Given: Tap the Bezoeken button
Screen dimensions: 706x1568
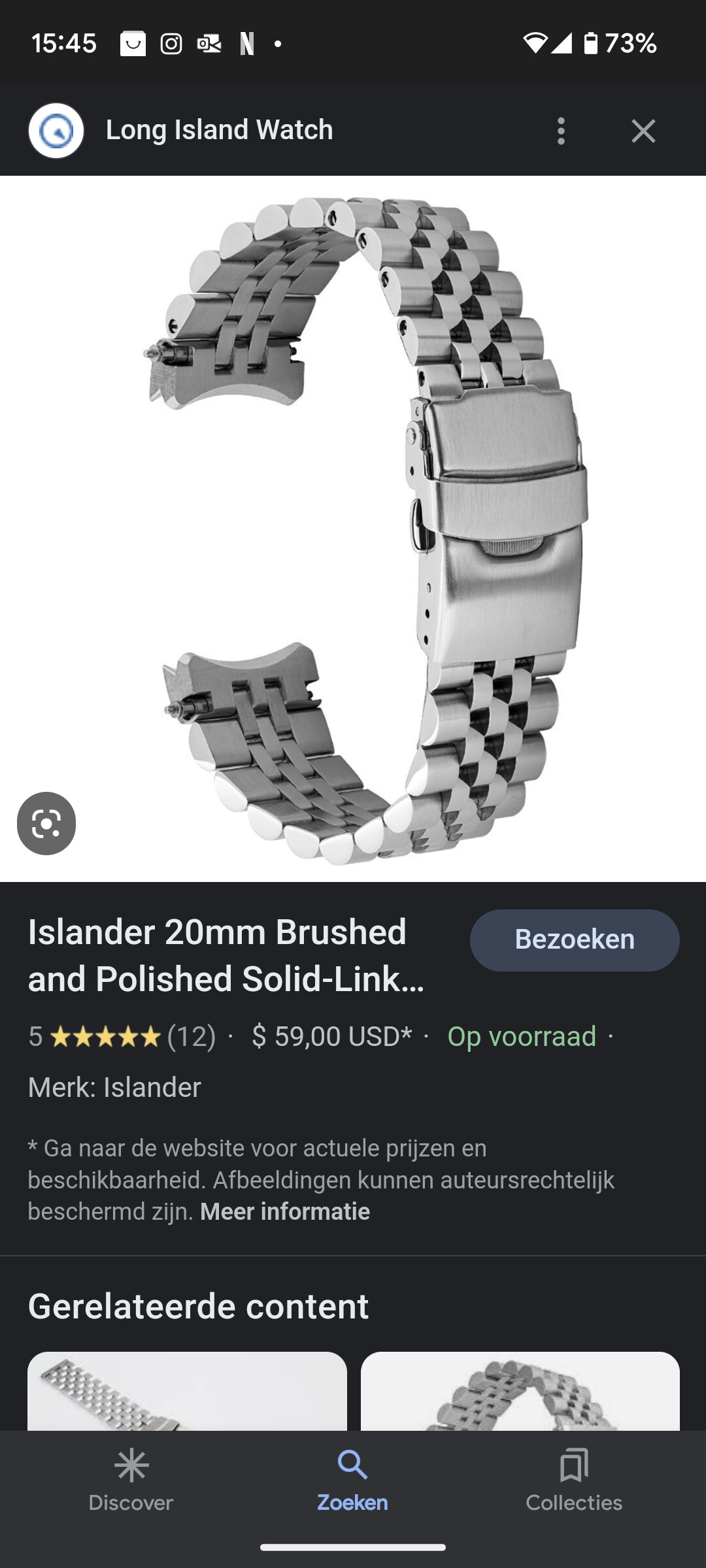Looking at the screenshot, I should coord(575,940).
